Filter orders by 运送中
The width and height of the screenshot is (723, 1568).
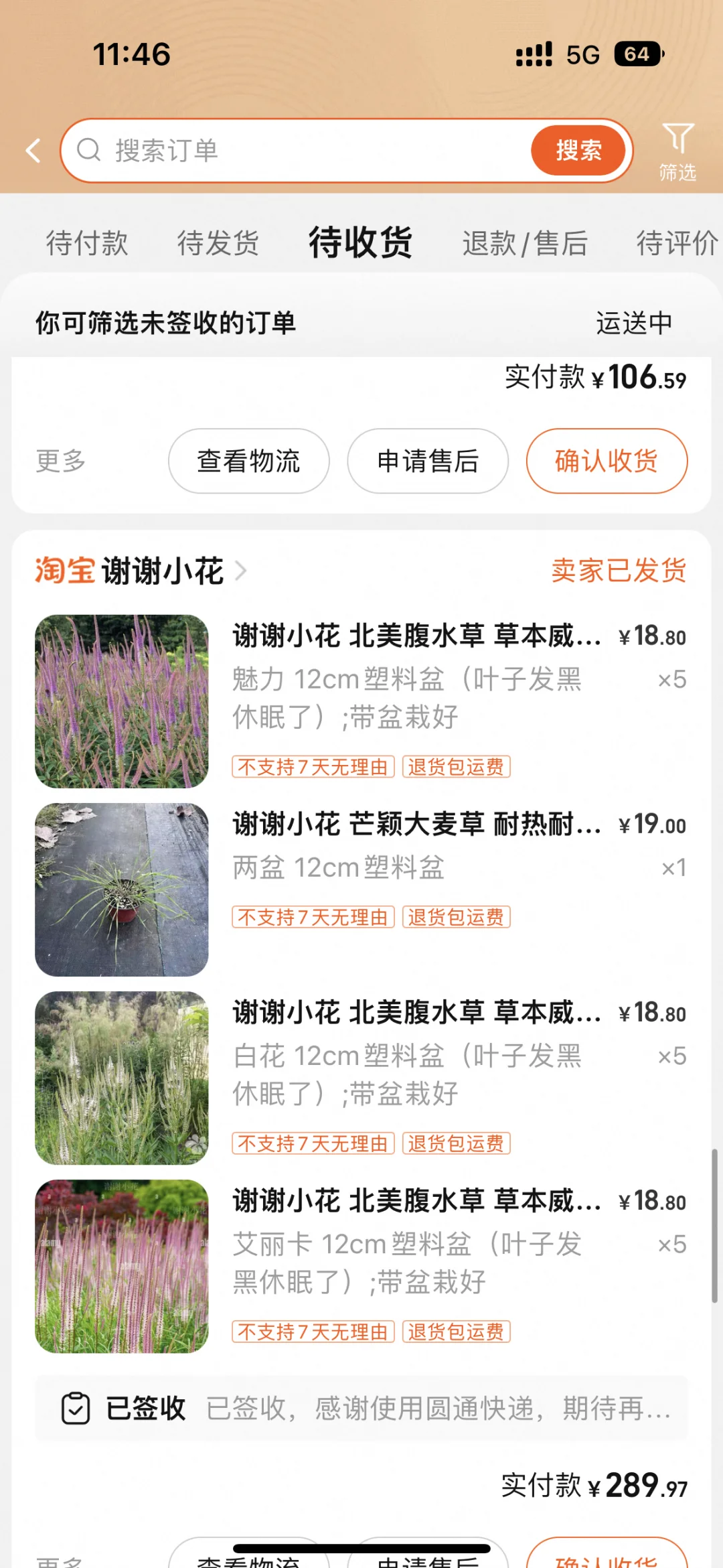coord(634,323)
